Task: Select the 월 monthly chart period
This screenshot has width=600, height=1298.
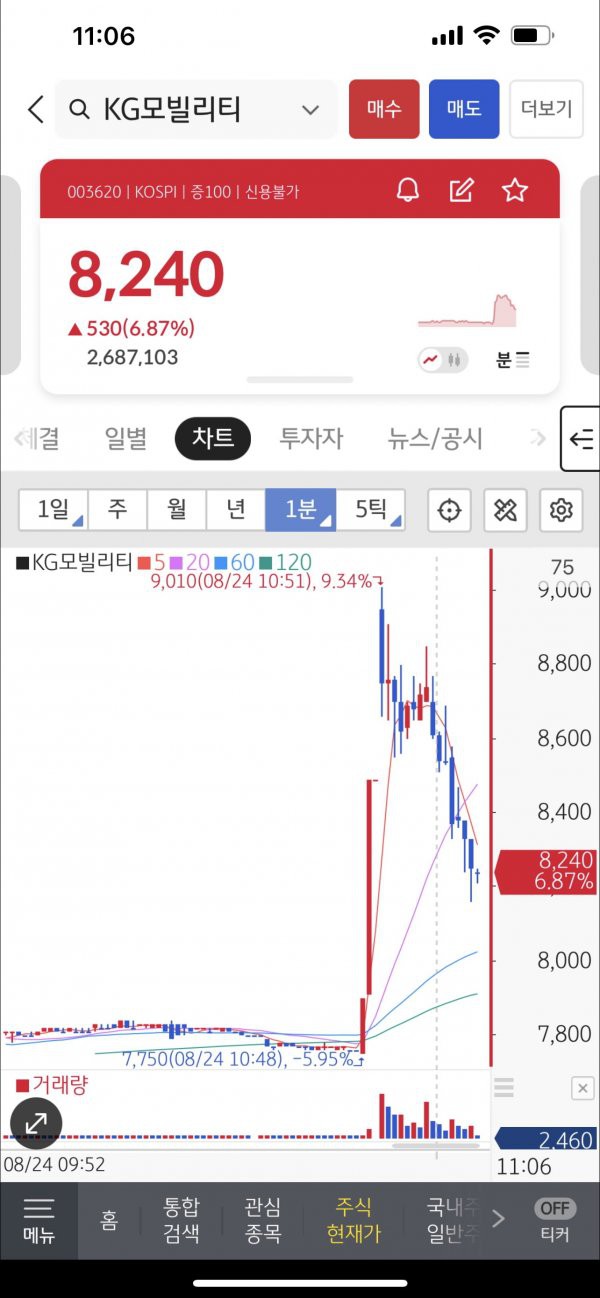Action: click(177, 510)
